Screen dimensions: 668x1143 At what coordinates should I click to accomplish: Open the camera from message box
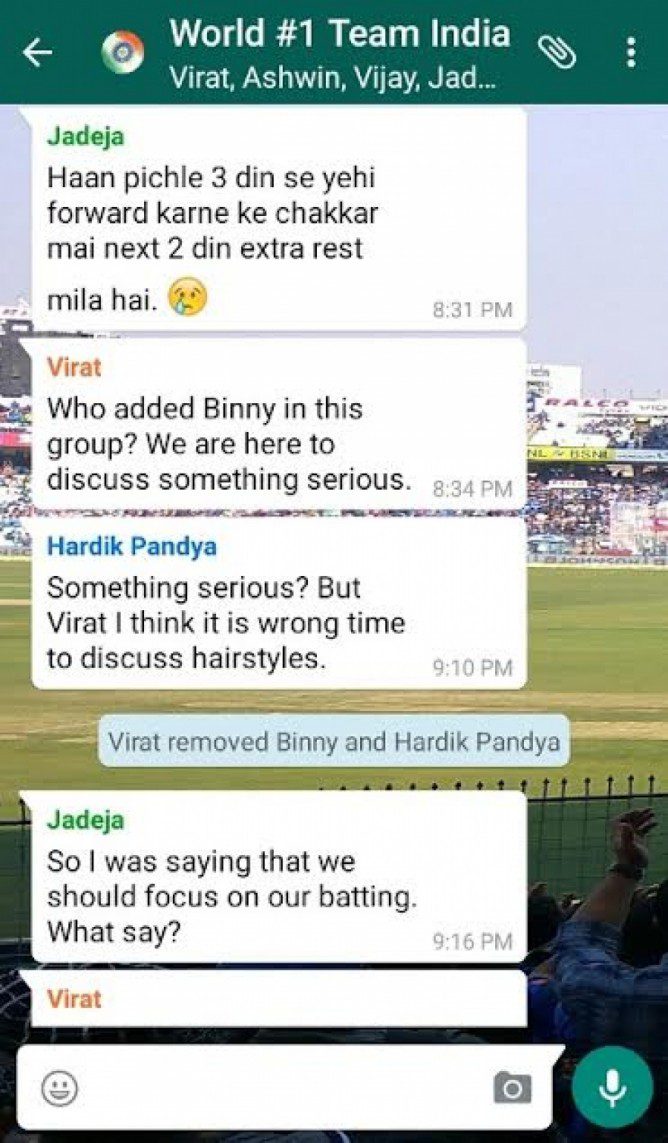[x=512, y=1088]
